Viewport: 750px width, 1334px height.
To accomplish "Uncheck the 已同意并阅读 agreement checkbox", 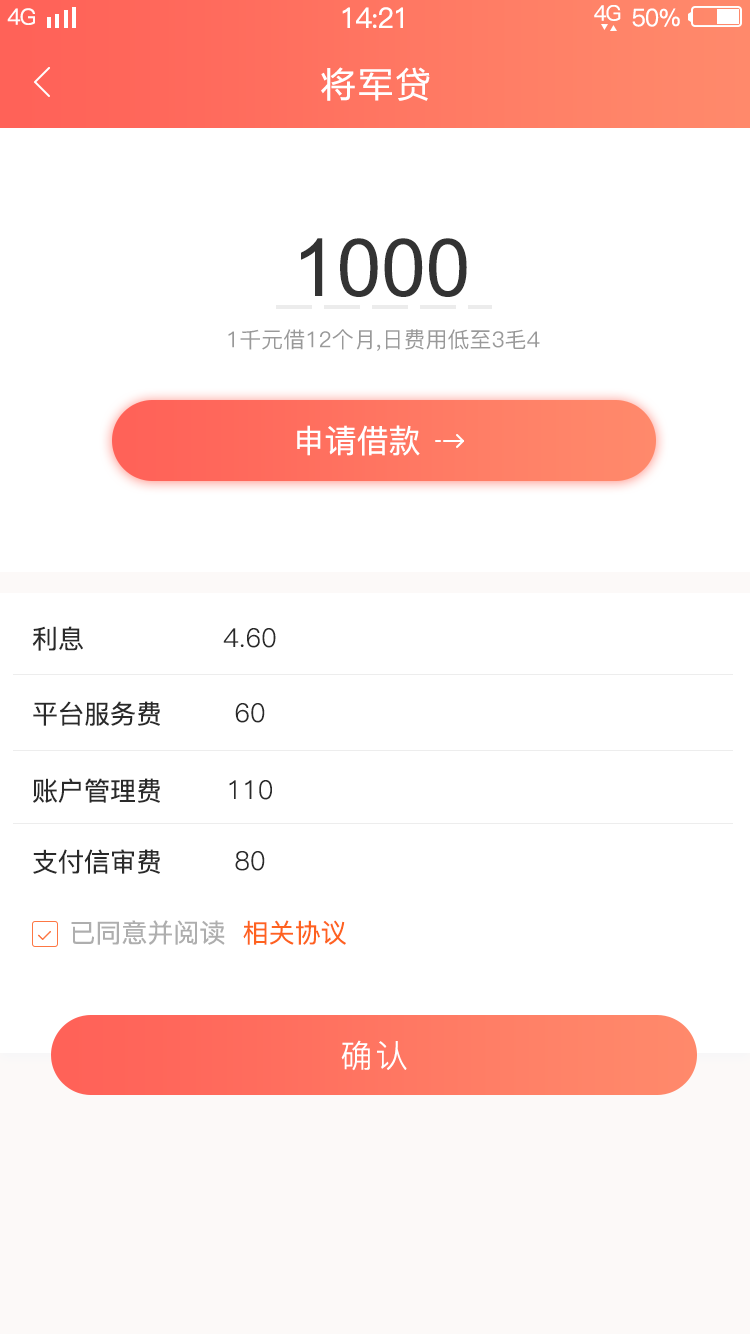I will (x=45, y=934).
